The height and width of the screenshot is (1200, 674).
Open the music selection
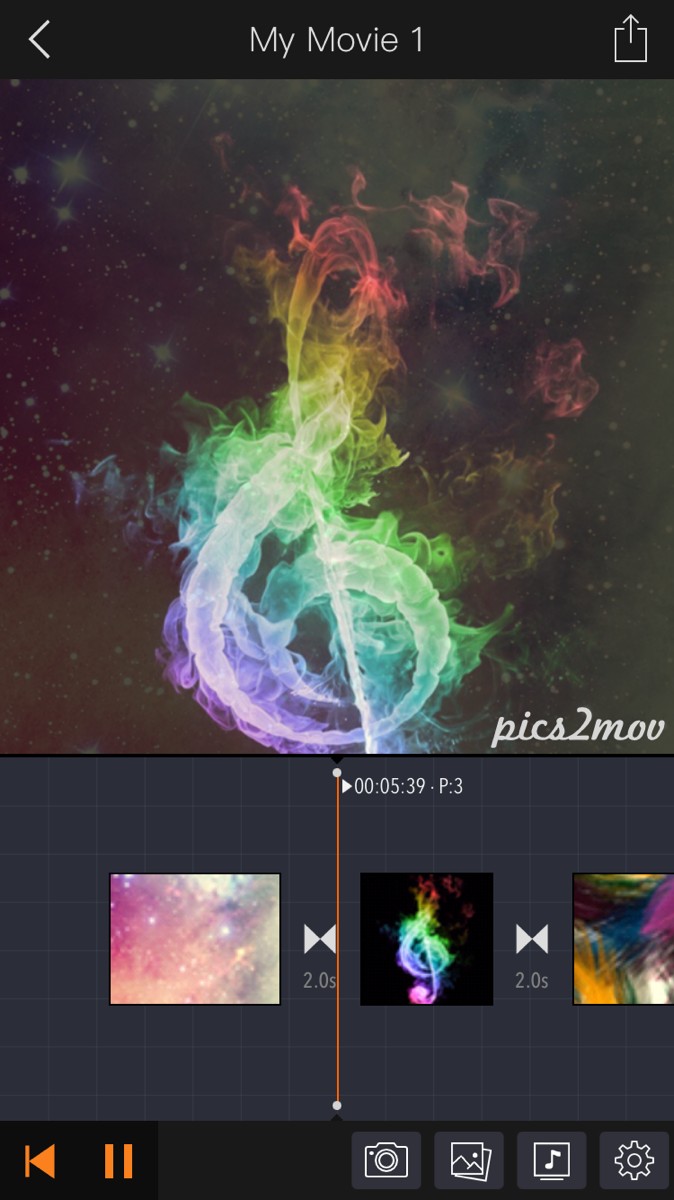pos(552,1160)
